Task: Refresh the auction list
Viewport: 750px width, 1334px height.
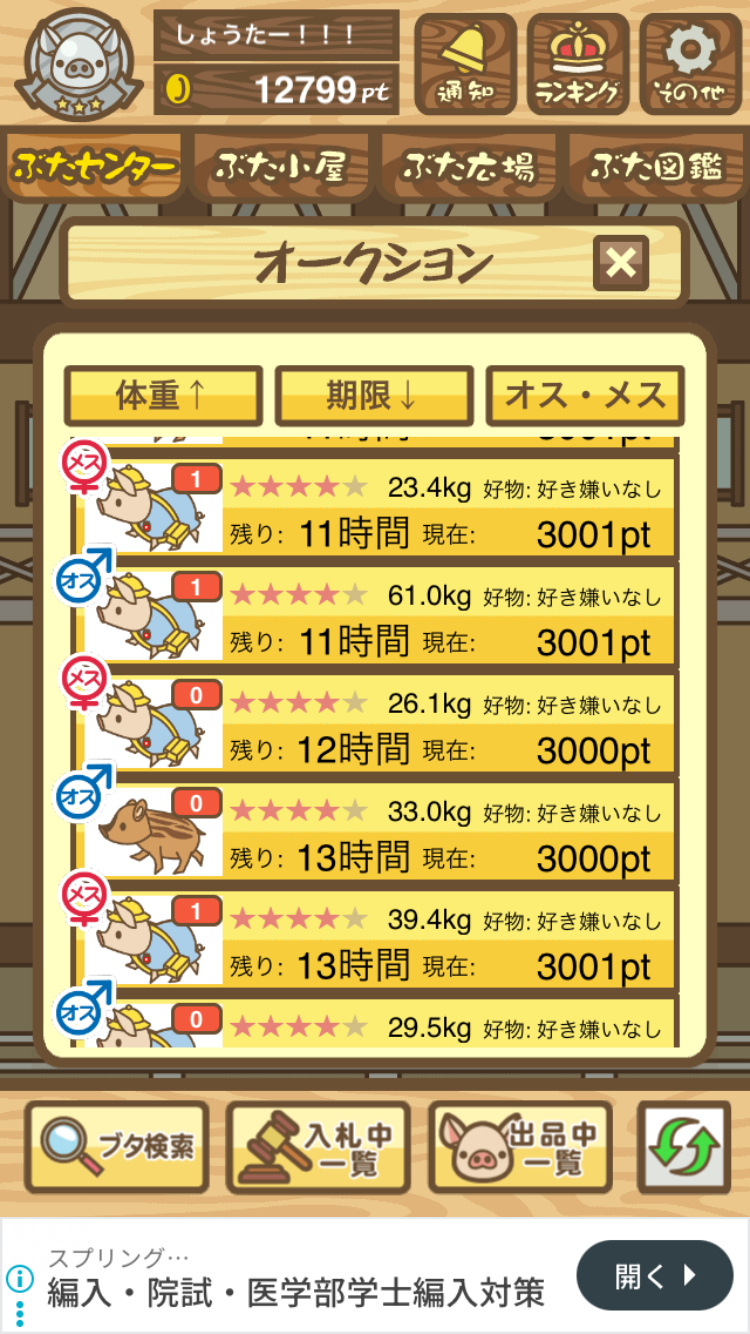Action: click(683, 1147)
